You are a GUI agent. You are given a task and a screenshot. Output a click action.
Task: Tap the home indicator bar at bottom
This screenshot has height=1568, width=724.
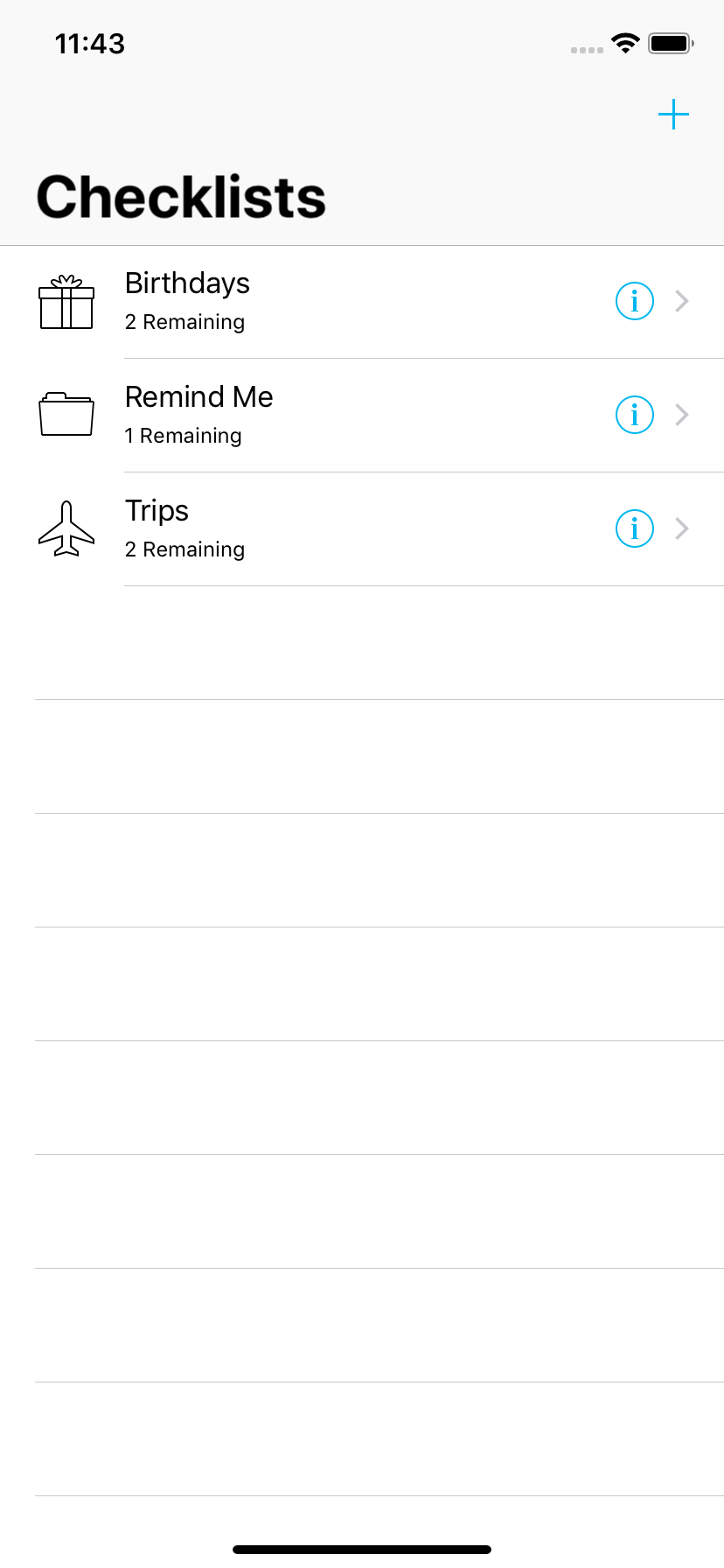click(362, 1547)
